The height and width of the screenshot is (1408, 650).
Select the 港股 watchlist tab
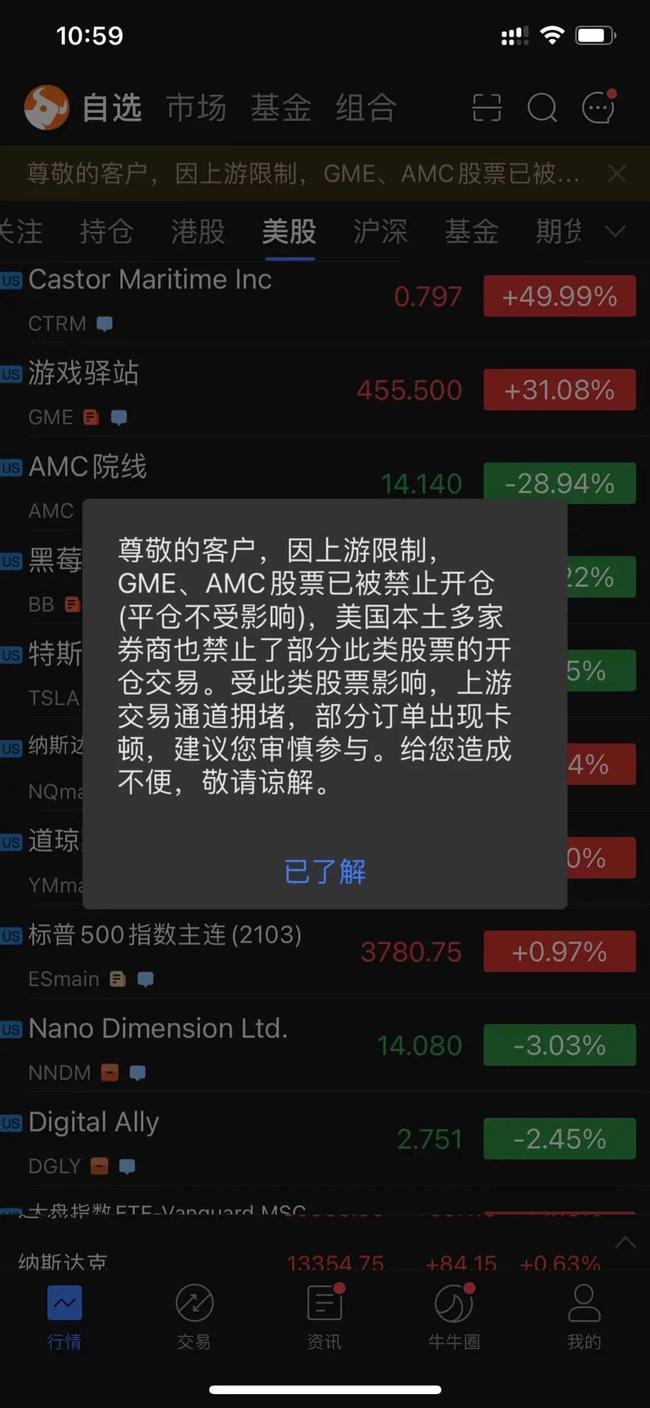tap(198, 232)
